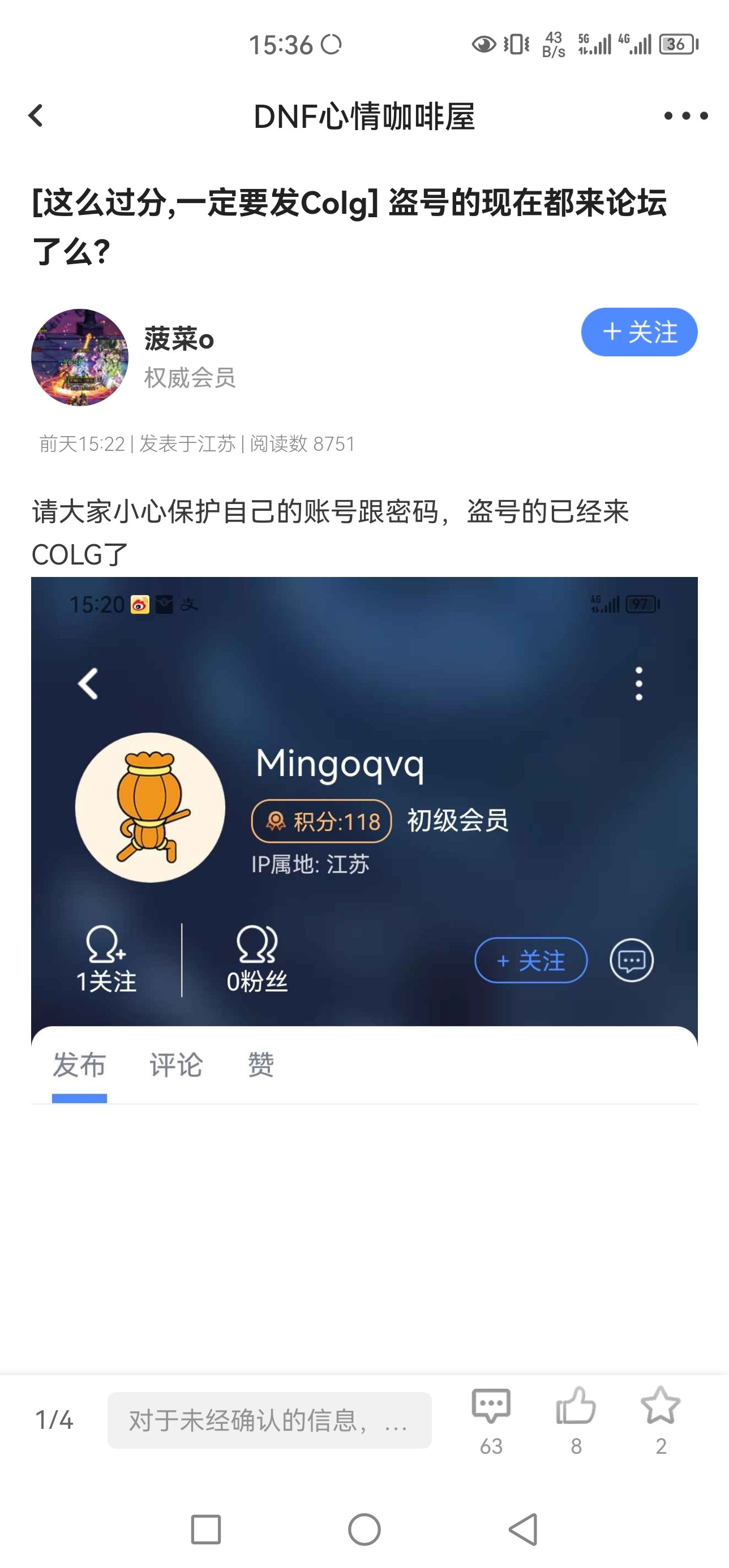Open 菠菜o's profile avatar

pos(80,357)
